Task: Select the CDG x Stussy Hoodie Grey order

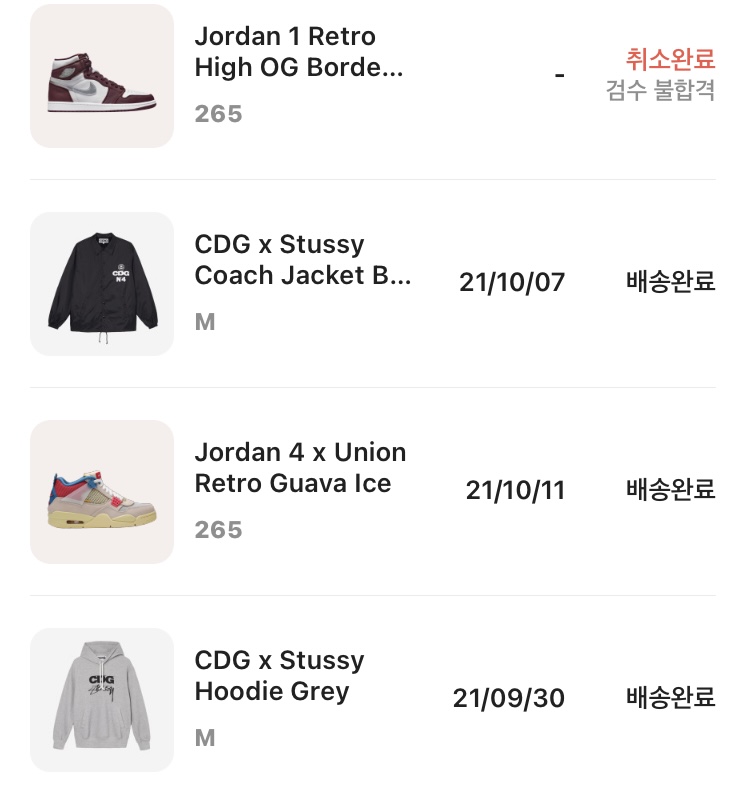Action: 279,677
